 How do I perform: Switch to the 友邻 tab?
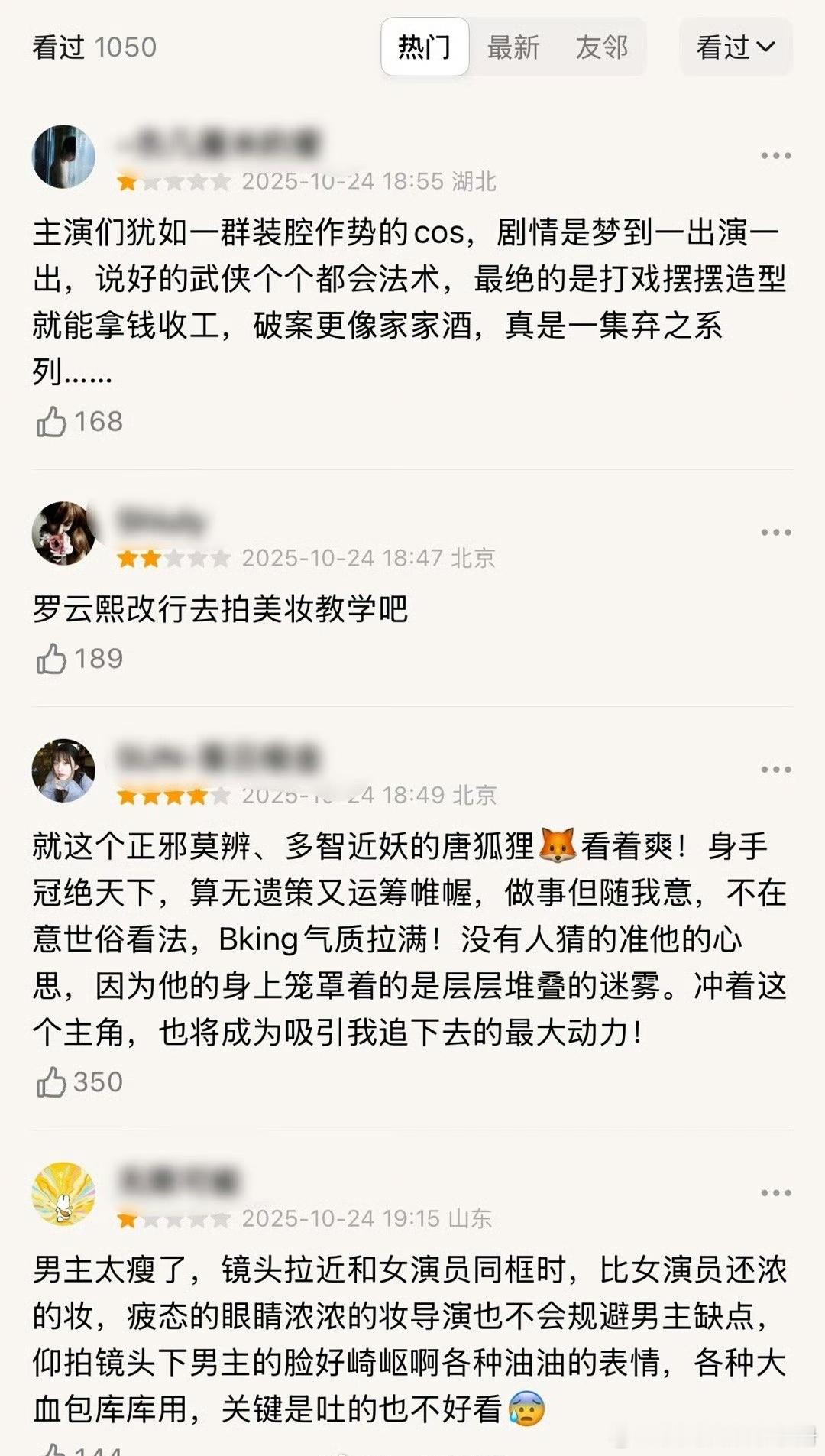[x=602, y=47]
